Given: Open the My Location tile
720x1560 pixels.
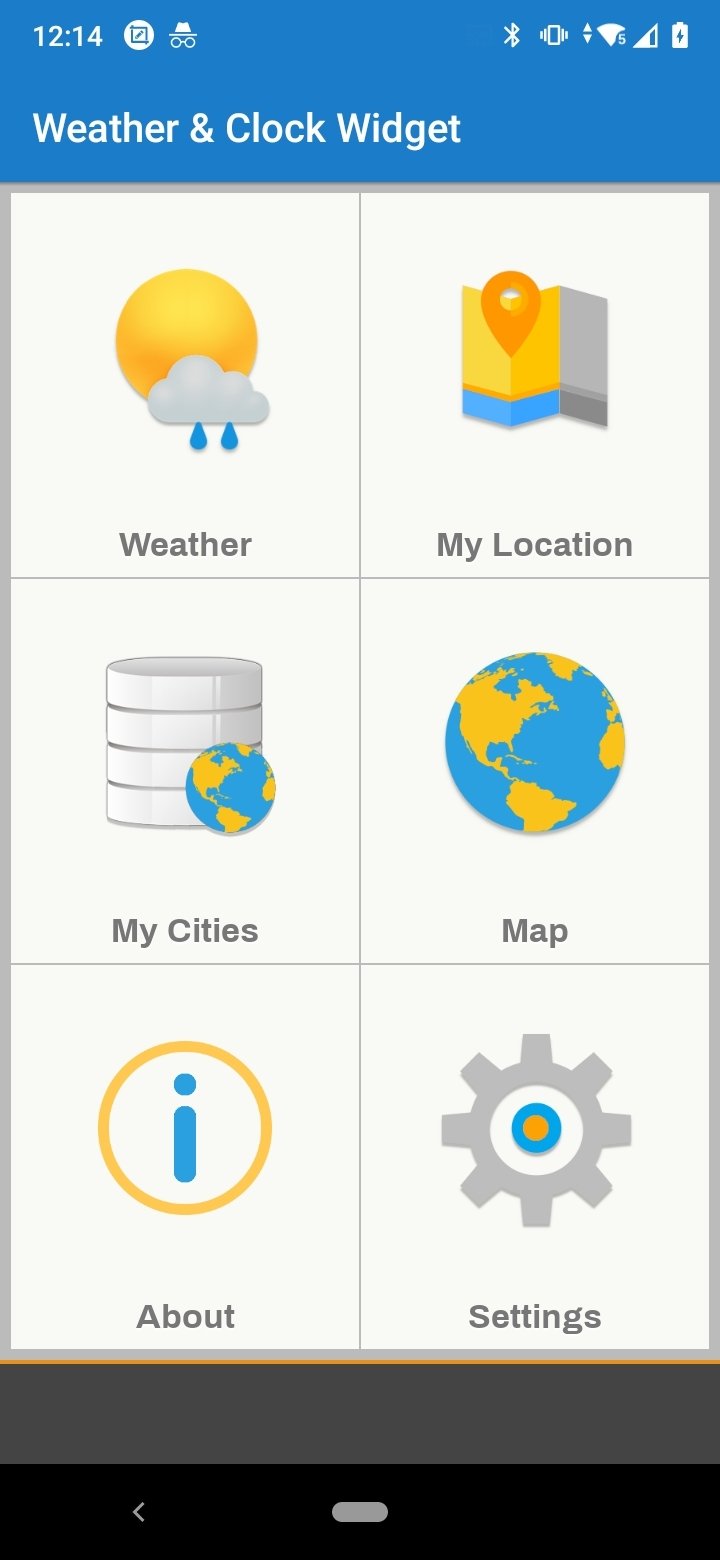Looking at the screenshot, I should tap(535, 385).
